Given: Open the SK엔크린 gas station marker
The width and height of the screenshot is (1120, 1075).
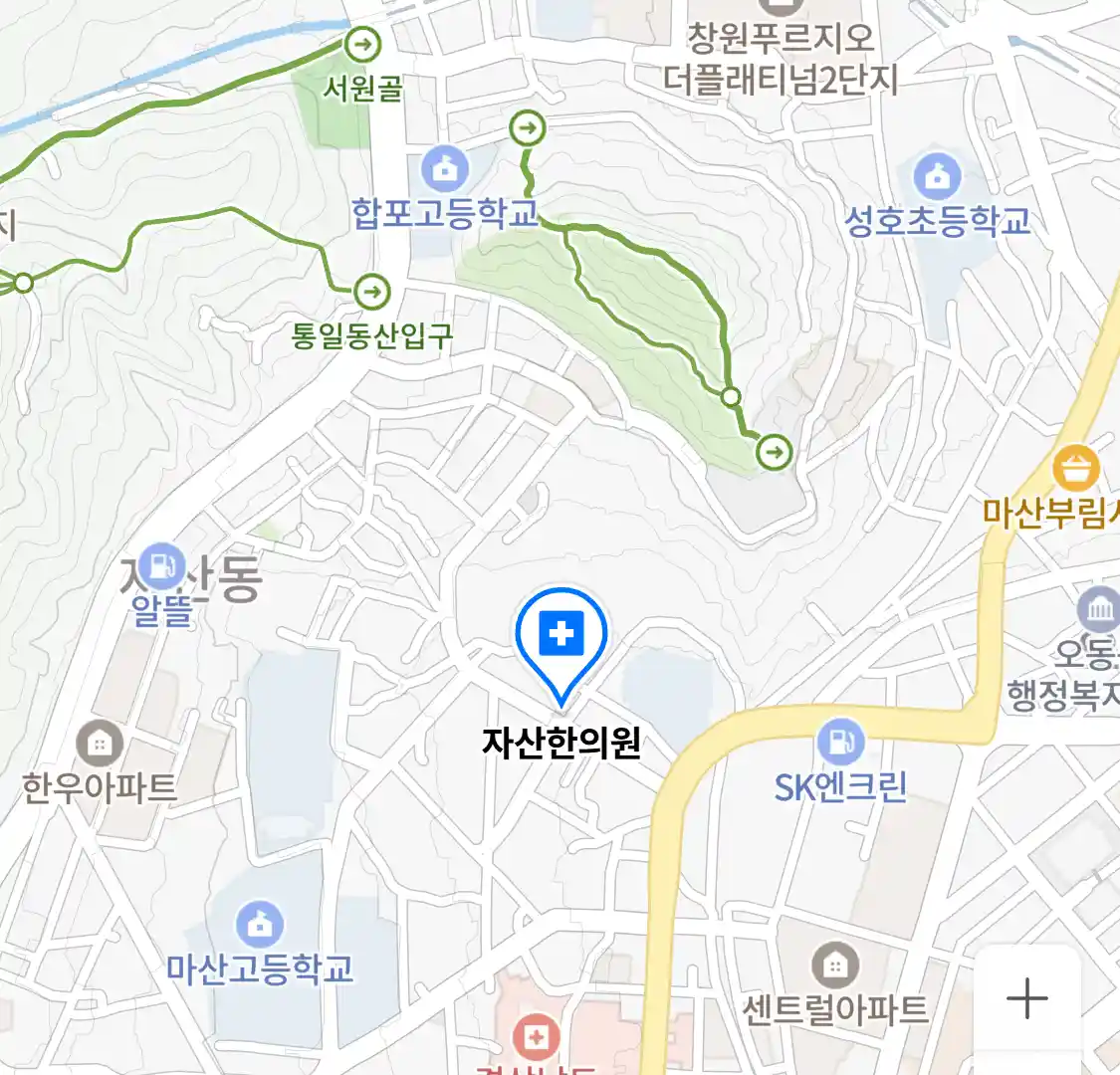Looking at the screenshot, I should coord(840,743).
